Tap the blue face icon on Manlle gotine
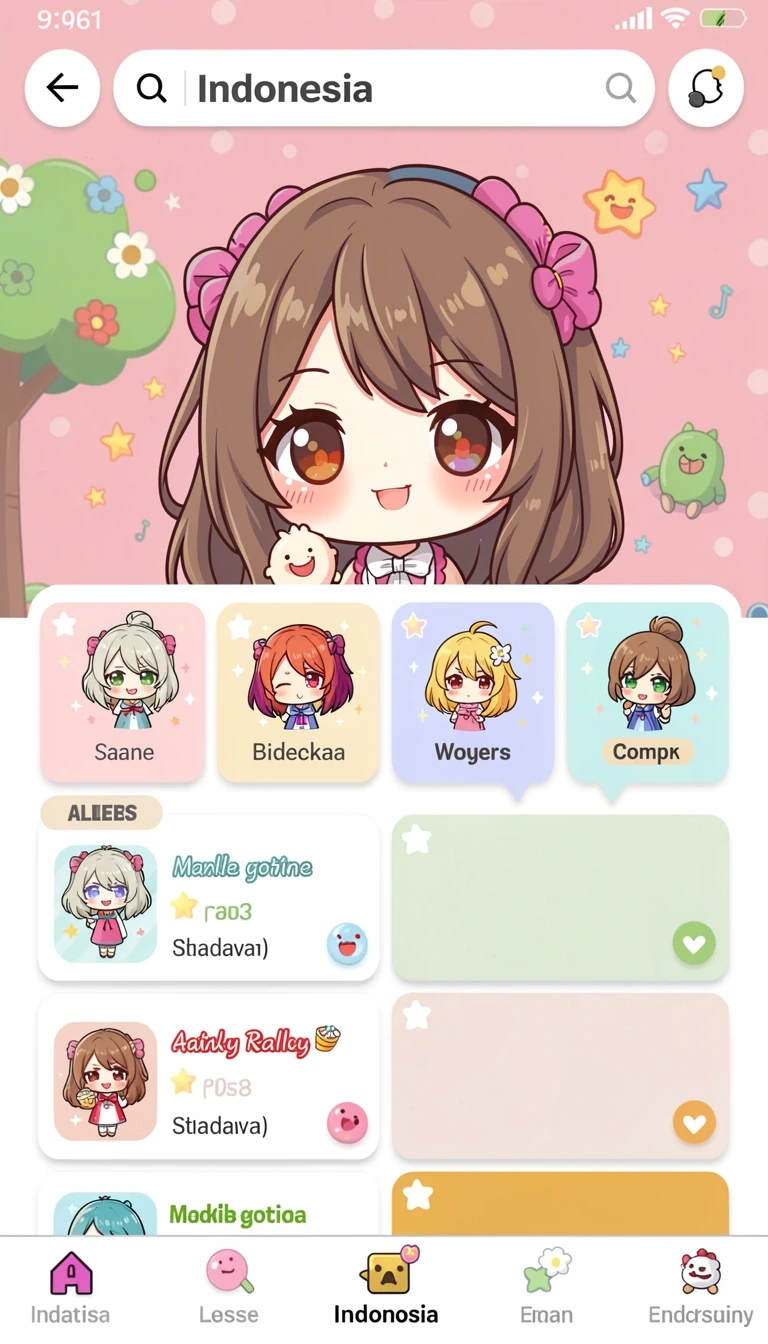768x1344 pixels. [347, 944]
